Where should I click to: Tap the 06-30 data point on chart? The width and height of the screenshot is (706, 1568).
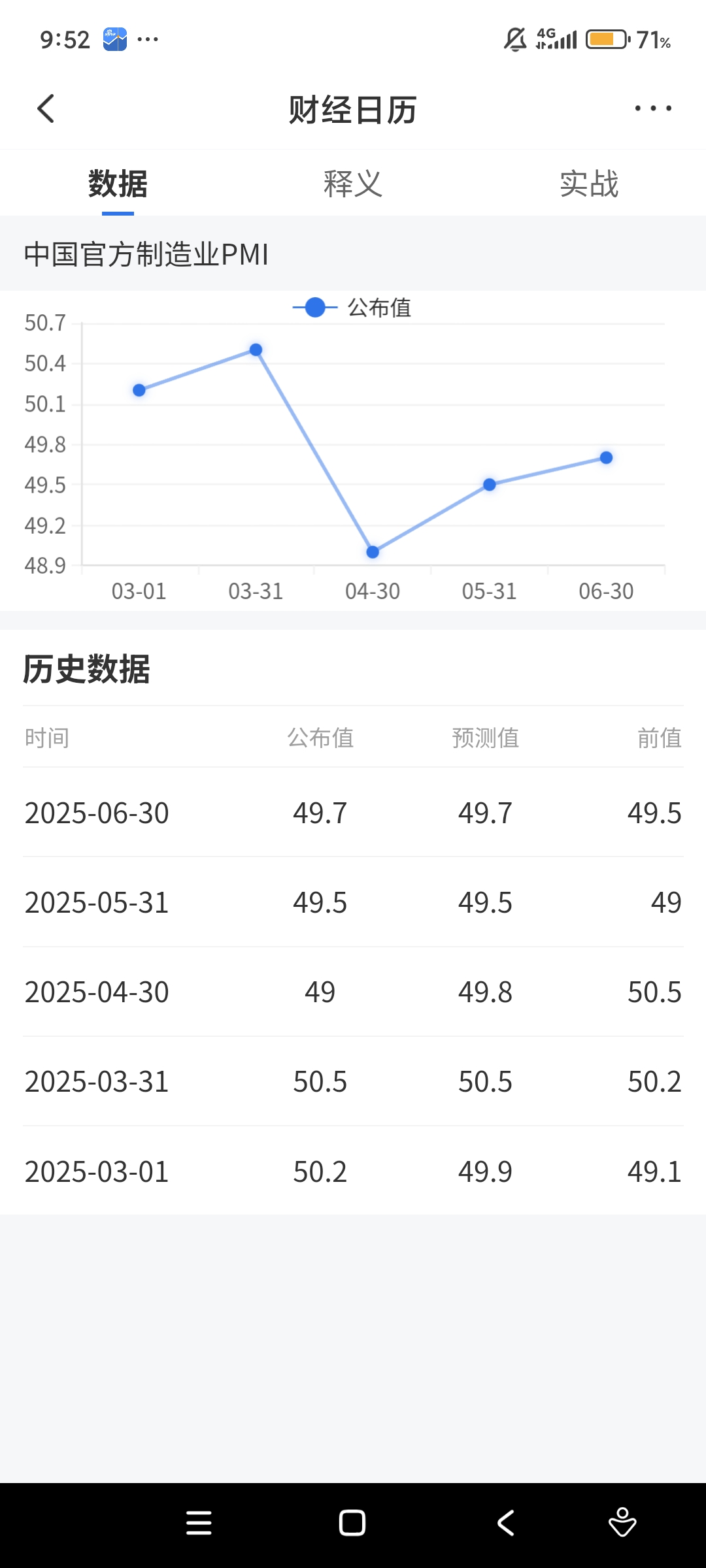tap(606, 457)
